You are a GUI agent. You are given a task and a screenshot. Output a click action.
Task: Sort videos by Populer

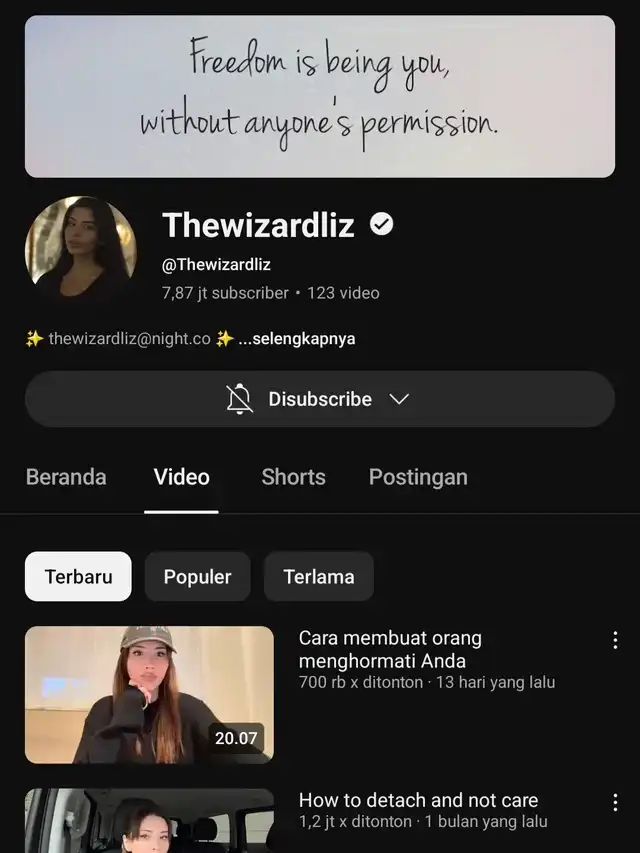[x=197, y=577]
